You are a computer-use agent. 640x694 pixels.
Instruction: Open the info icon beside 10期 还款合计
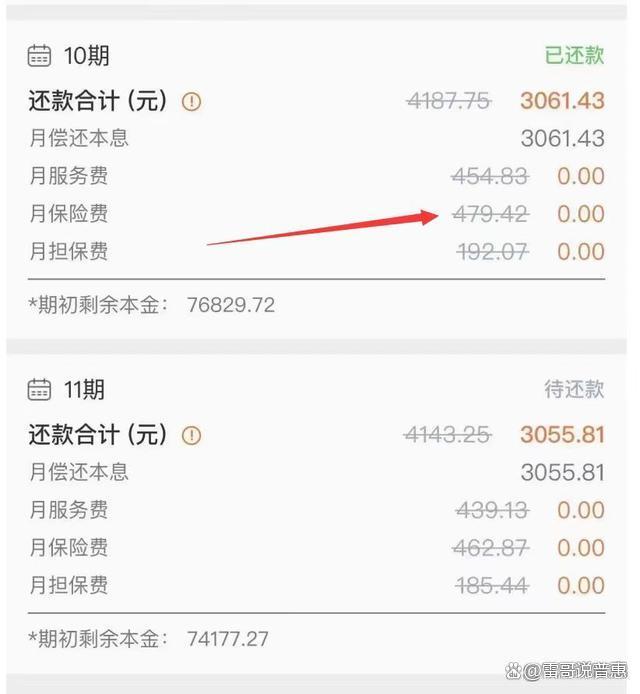[x=192, y=101]
